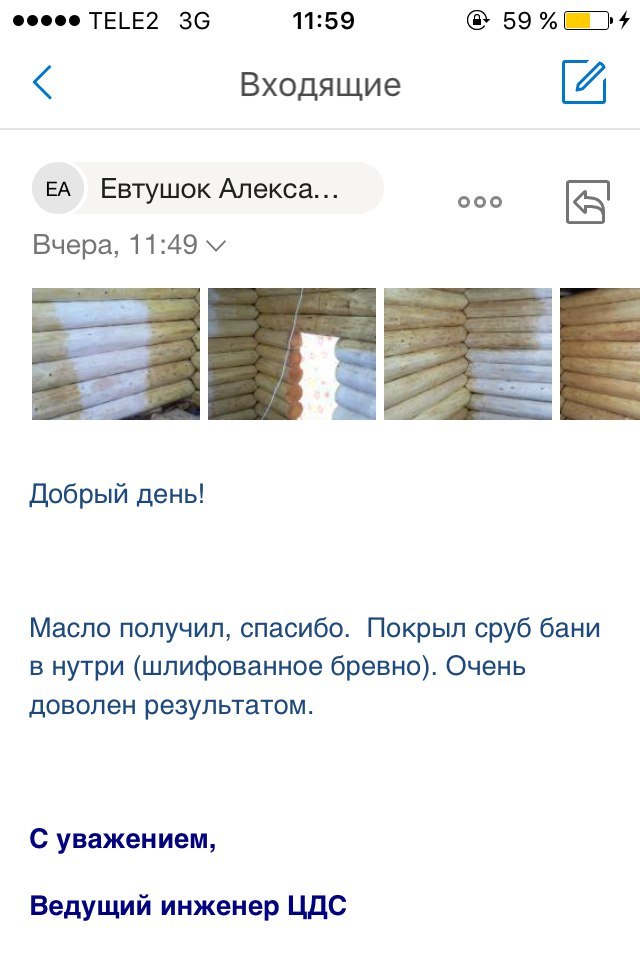
Task: Open the first attachment with white-painted logs
Action: click(116, 353)
